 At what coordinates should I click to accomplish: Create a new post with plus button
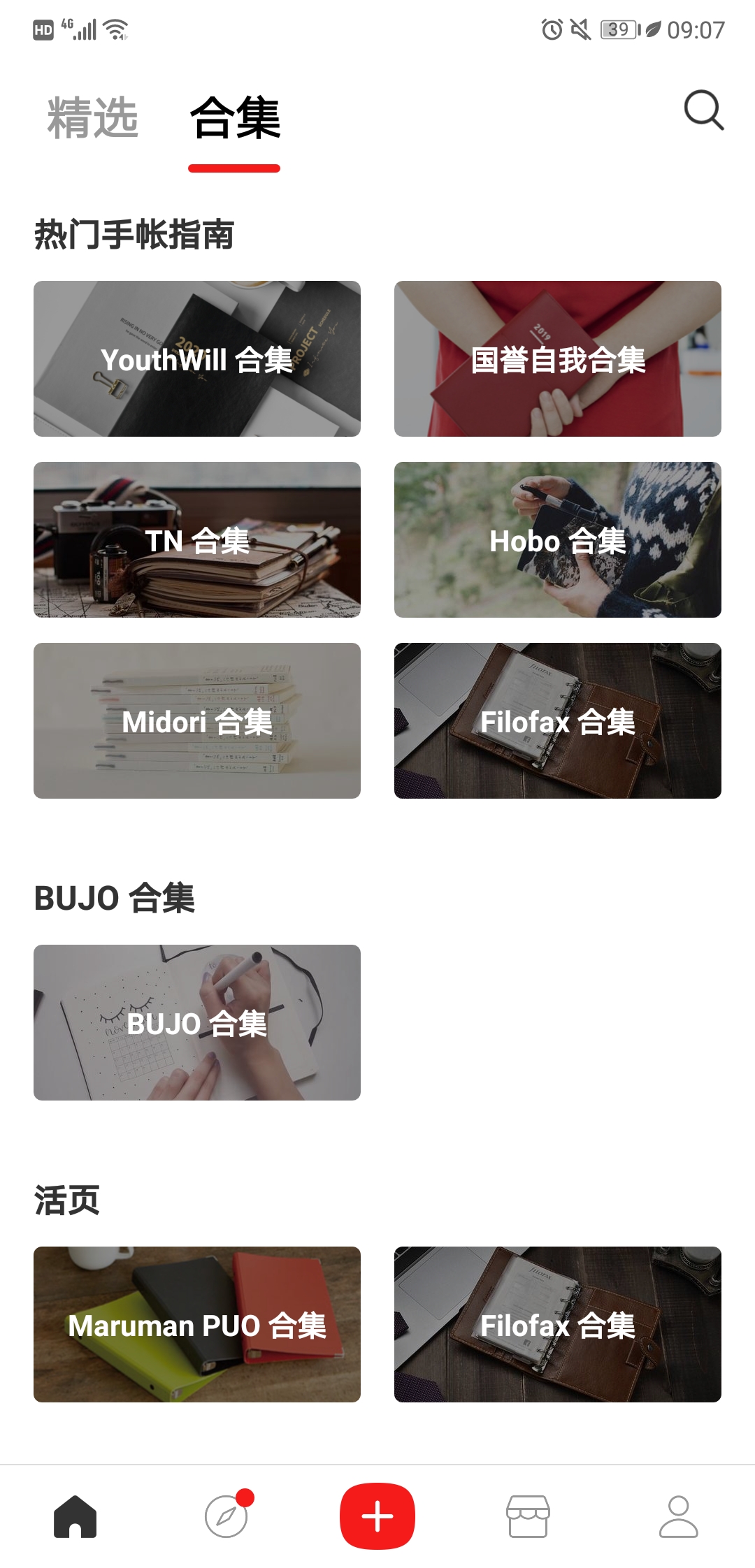pyautogui.click(x=377, y=1516)
